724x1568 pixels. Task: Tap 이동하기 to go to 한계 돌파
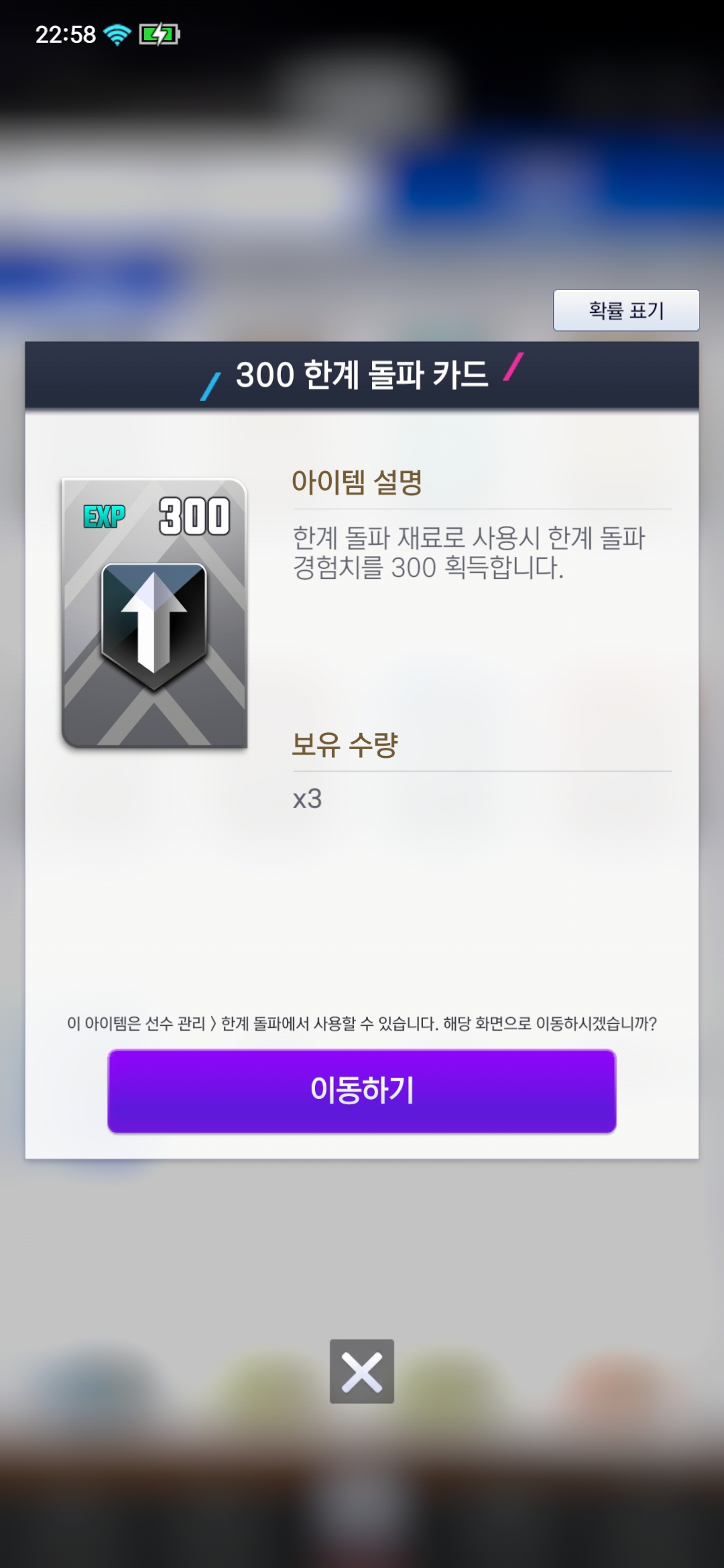coord(362,1090)
